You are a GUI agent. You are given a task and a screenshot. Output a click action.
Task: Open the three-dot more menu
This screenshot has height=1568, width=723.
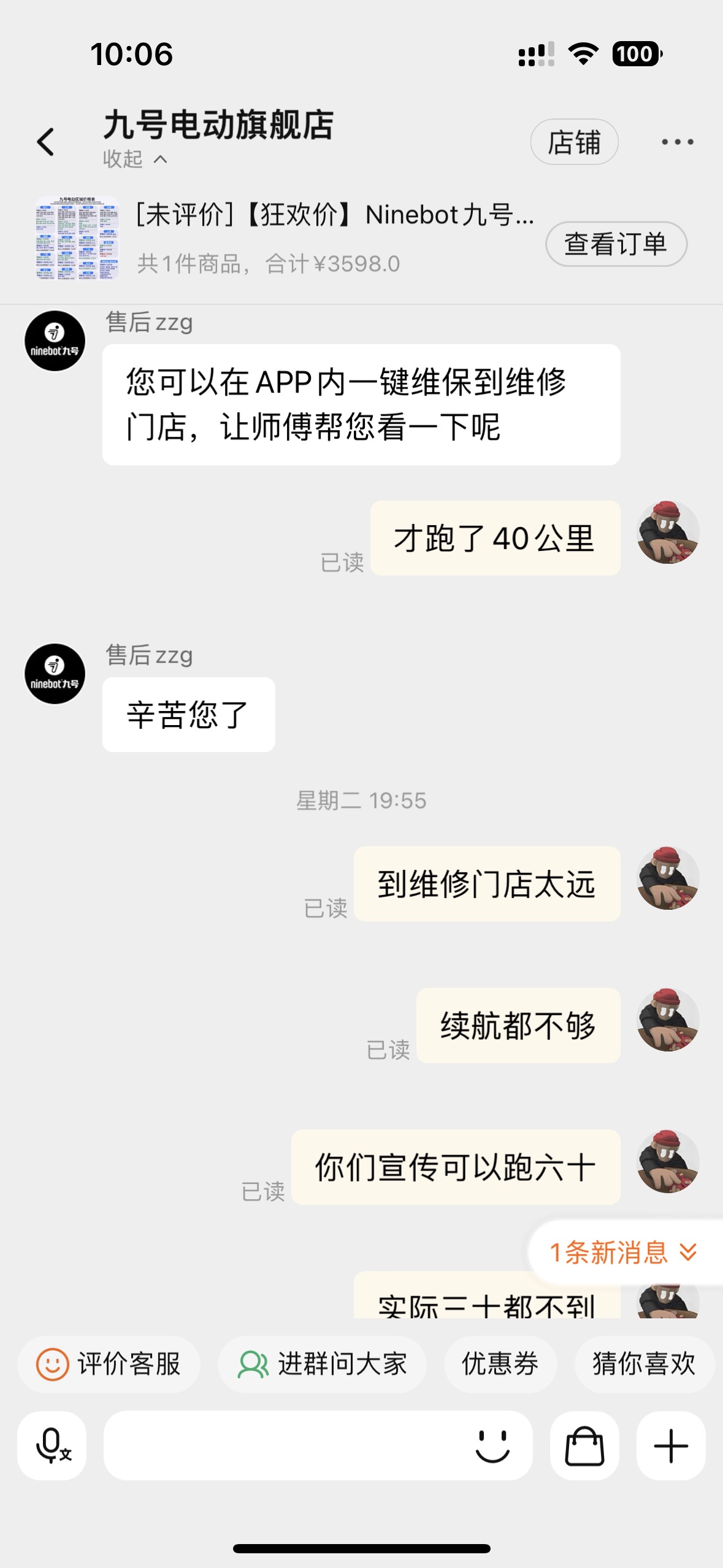pos(677,142)
